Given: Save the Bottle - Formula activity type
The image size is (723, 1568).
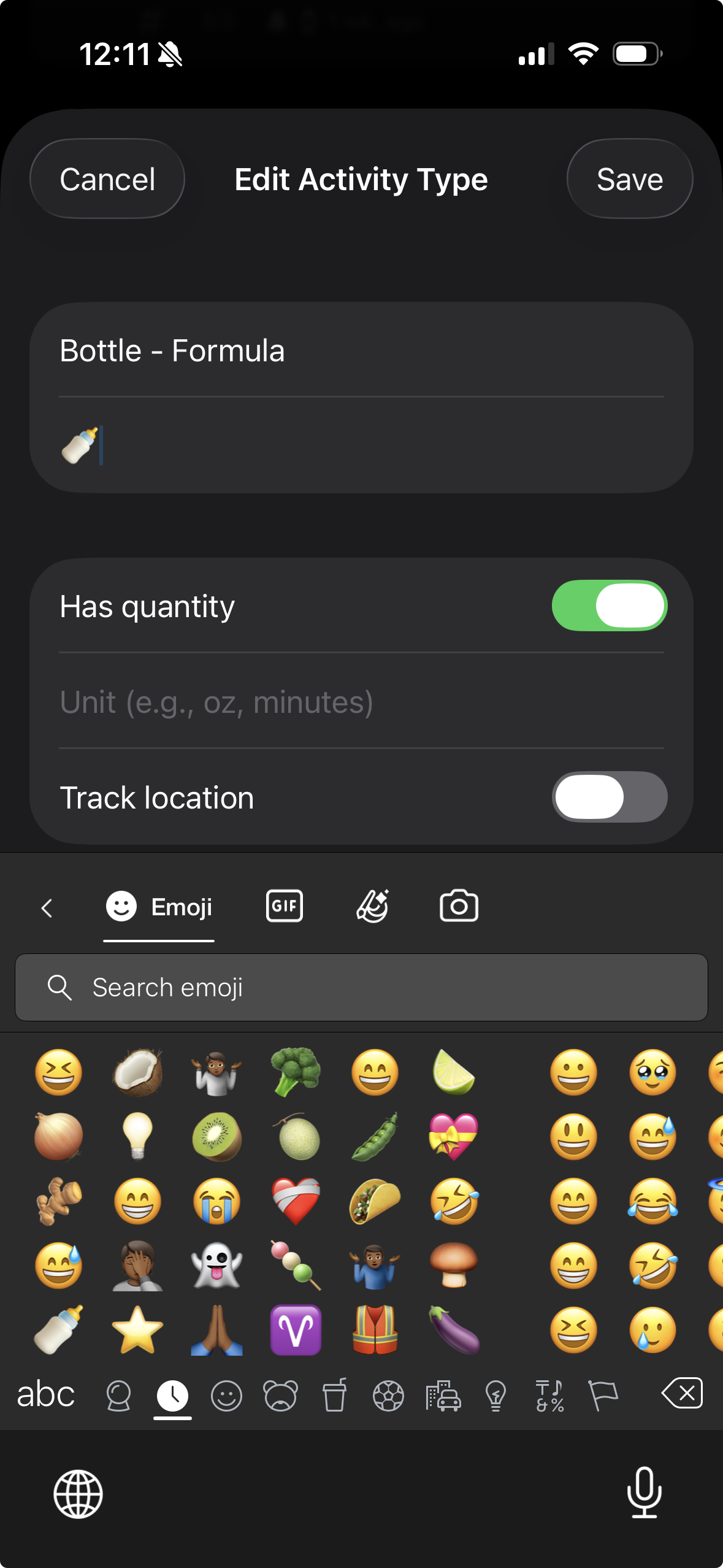Looking at the screenshot, I should [629, 179].
